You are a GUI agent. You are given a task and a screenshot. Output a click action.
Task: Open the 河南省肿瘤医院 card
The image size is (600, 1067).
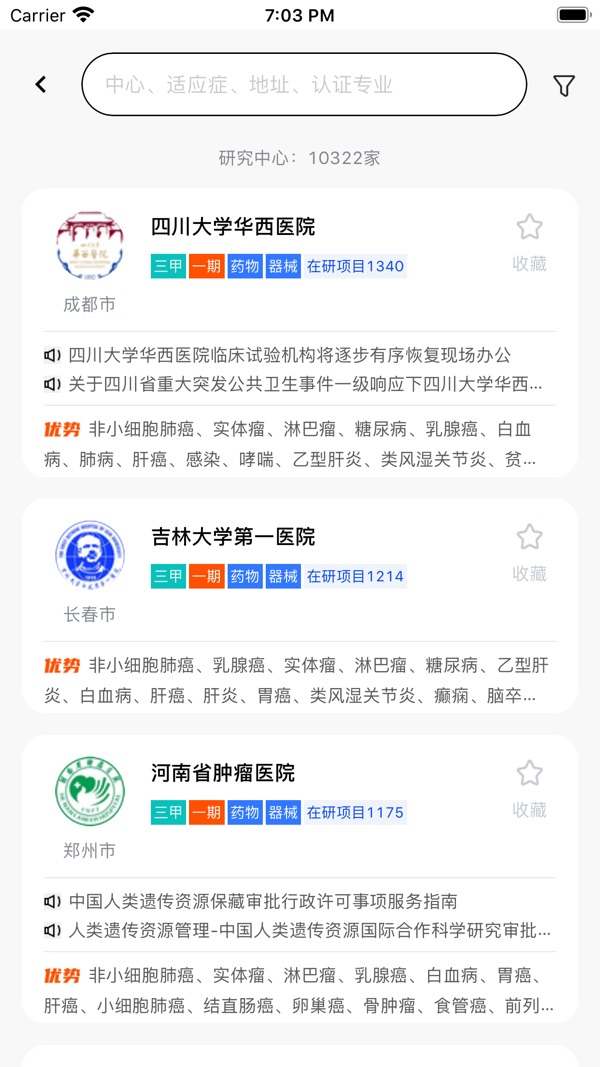[300, 879]
